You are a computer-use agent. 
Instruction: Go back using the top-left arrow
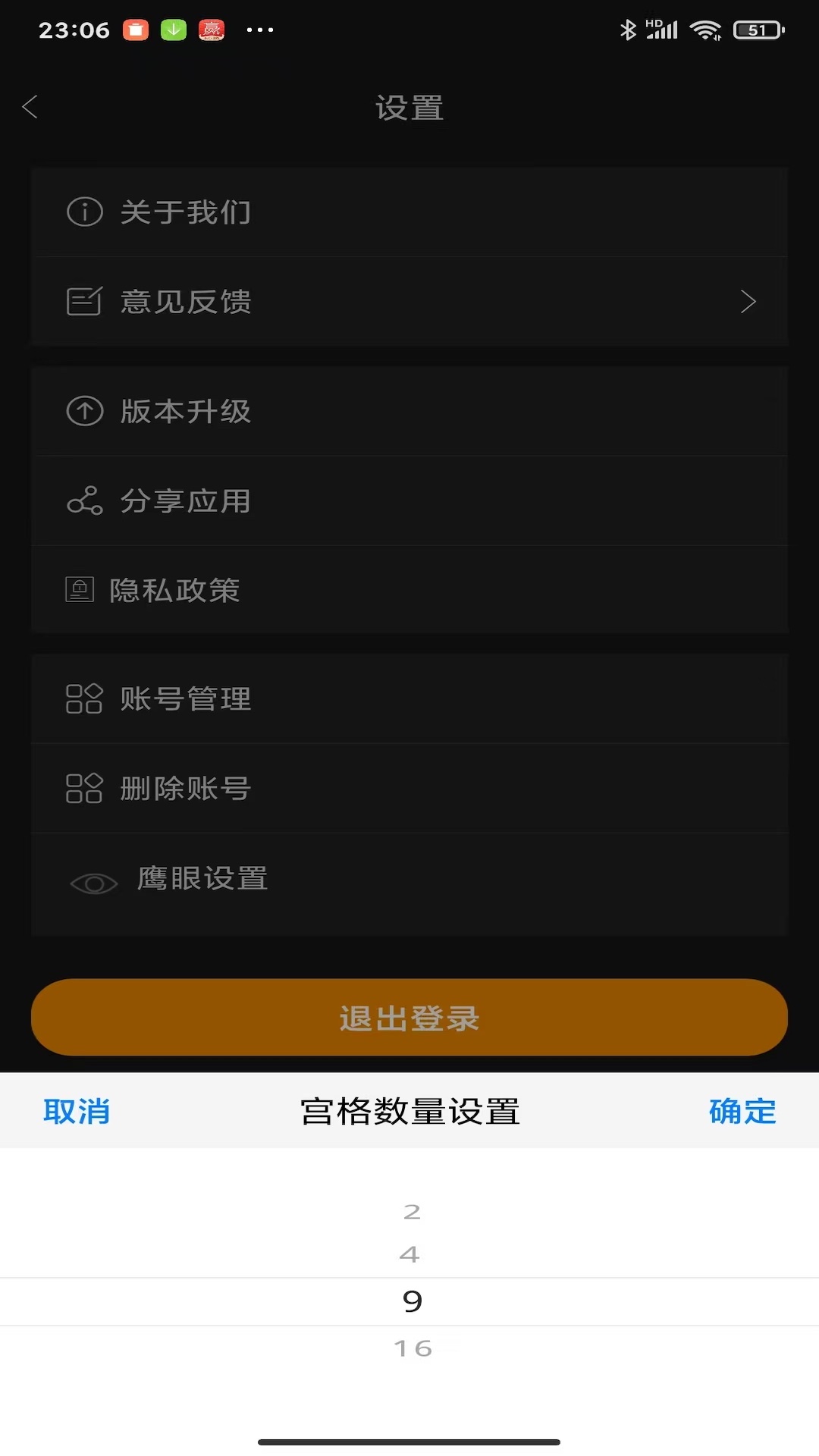30,107
